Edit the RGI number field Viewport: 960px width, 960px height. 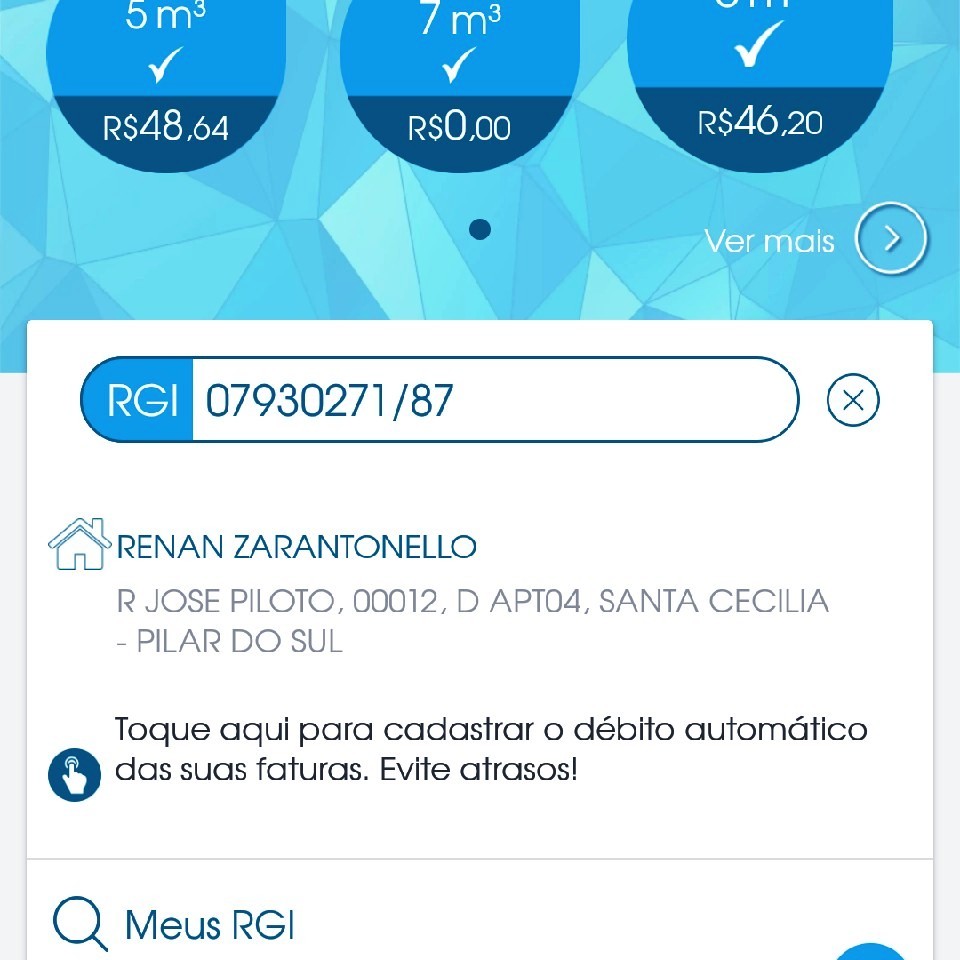(494, 400)
